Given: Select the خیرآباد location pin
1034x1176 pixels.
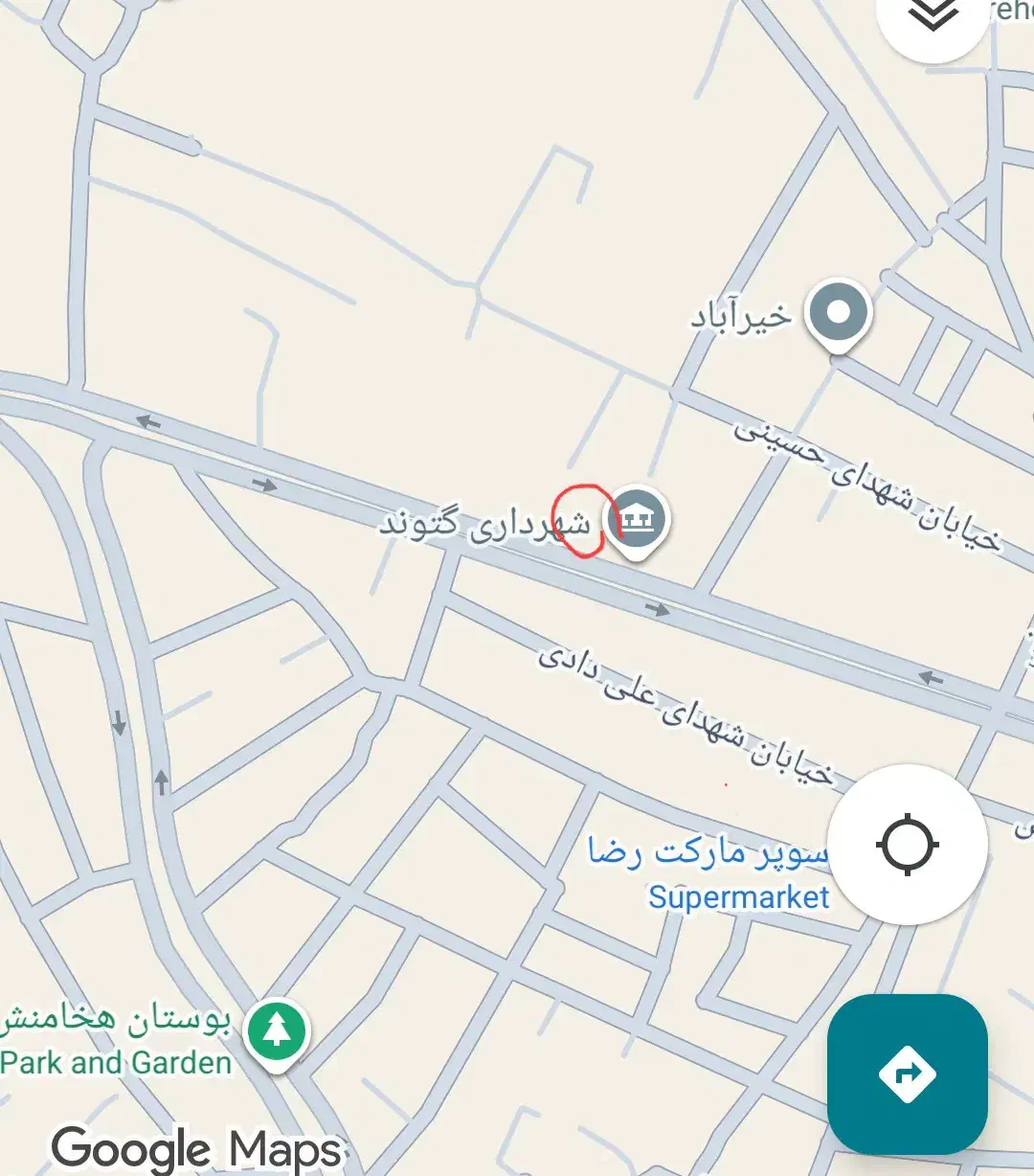Looking at the screenshot, I should pos(838,314).
